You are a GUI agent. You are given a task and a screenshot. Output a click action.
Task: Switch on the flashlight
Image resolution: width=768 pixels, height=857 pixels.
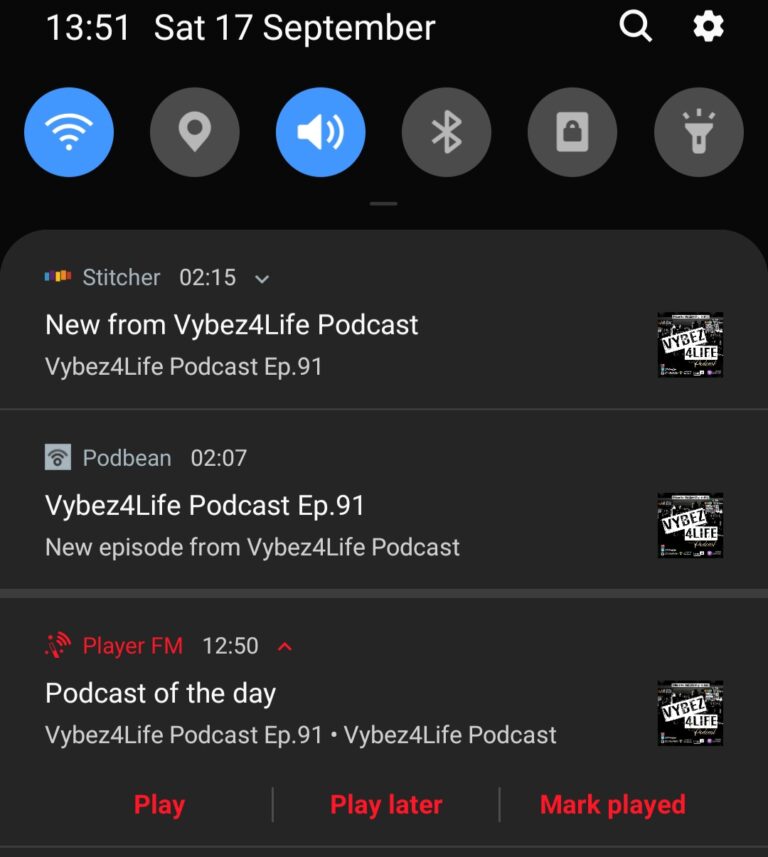[x=698, y=132]
